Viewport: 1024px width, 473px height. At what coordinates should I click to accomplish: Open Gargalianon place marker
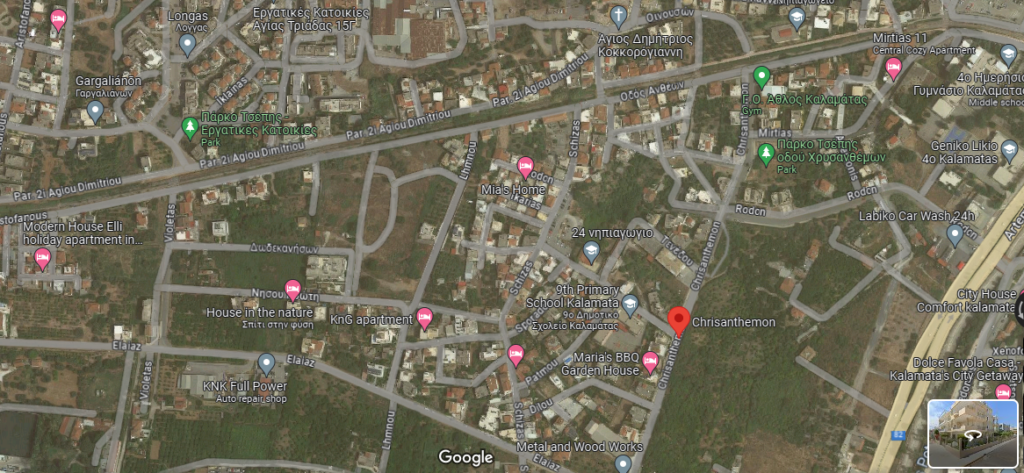[95, 111]
